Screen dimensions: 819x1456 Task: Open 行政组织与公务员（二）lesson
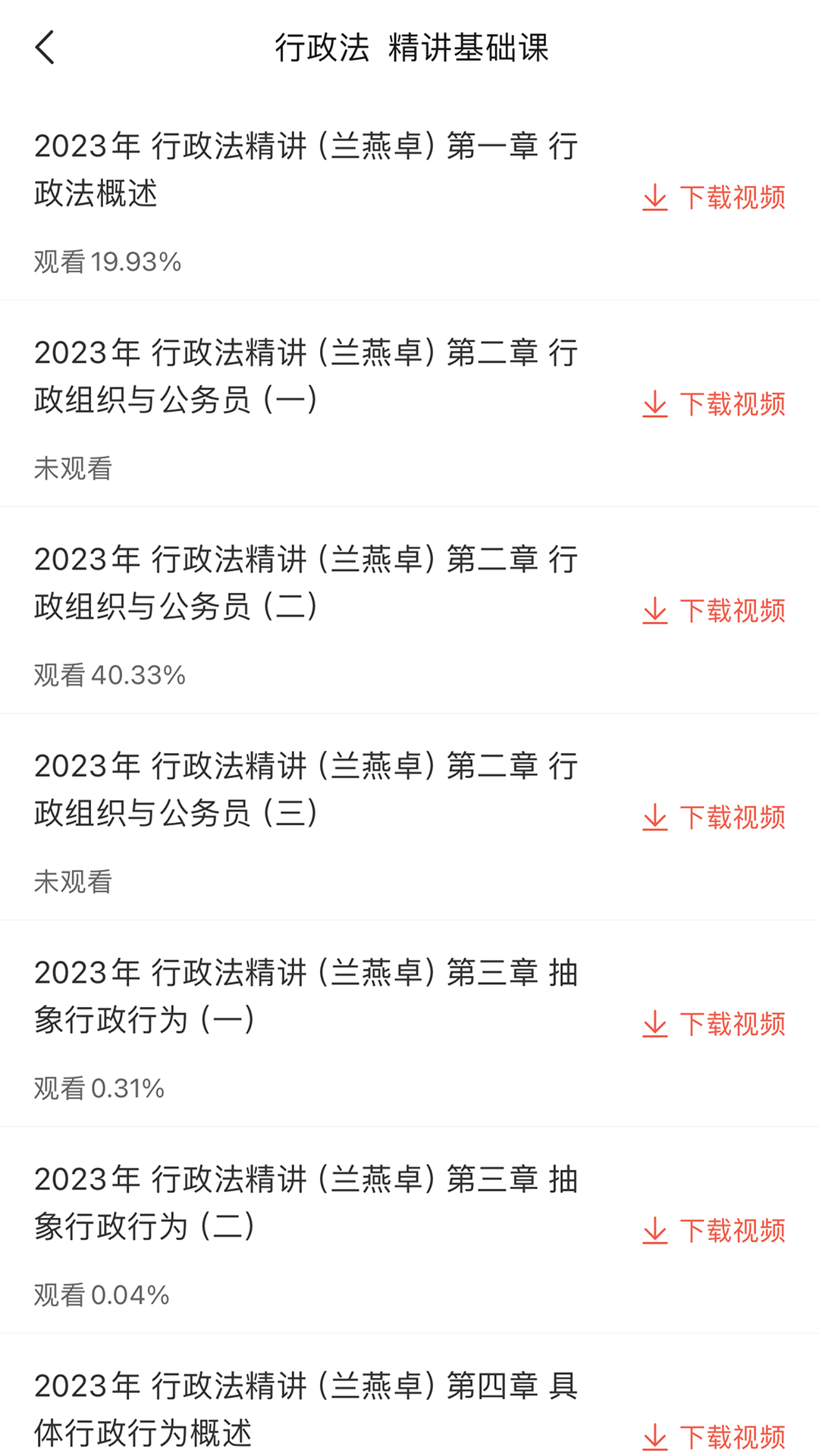[303, 584]
